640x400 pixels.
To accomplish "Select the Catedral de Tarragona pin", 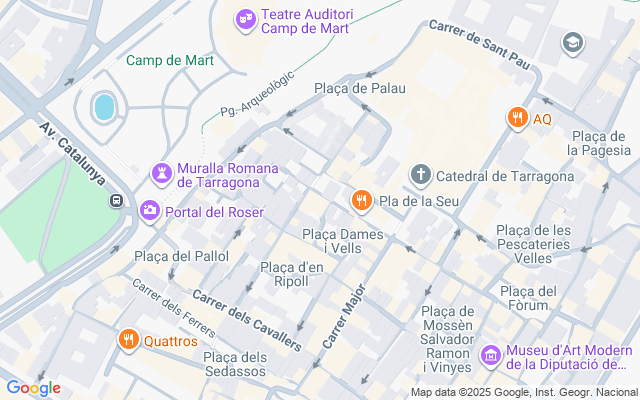I will [421, 176].
